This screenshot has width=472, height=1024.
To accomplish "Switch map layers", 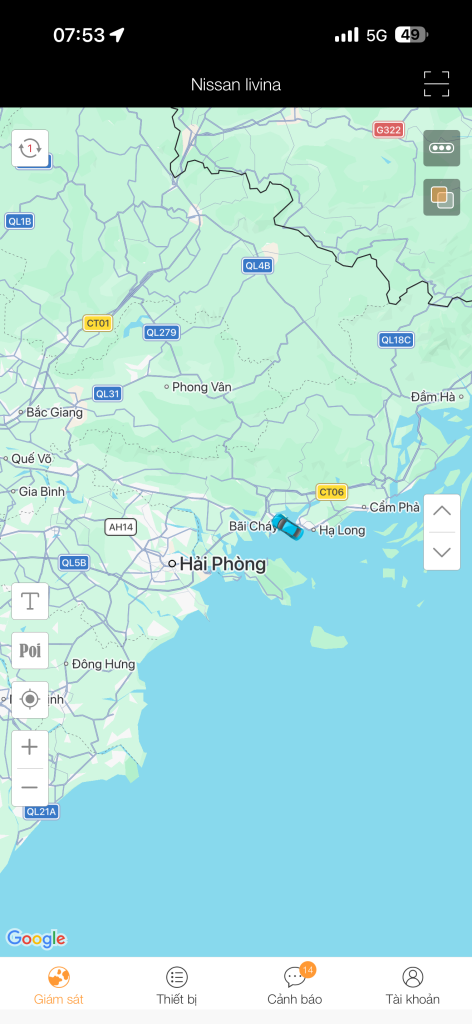I will (x=441, y=197).
